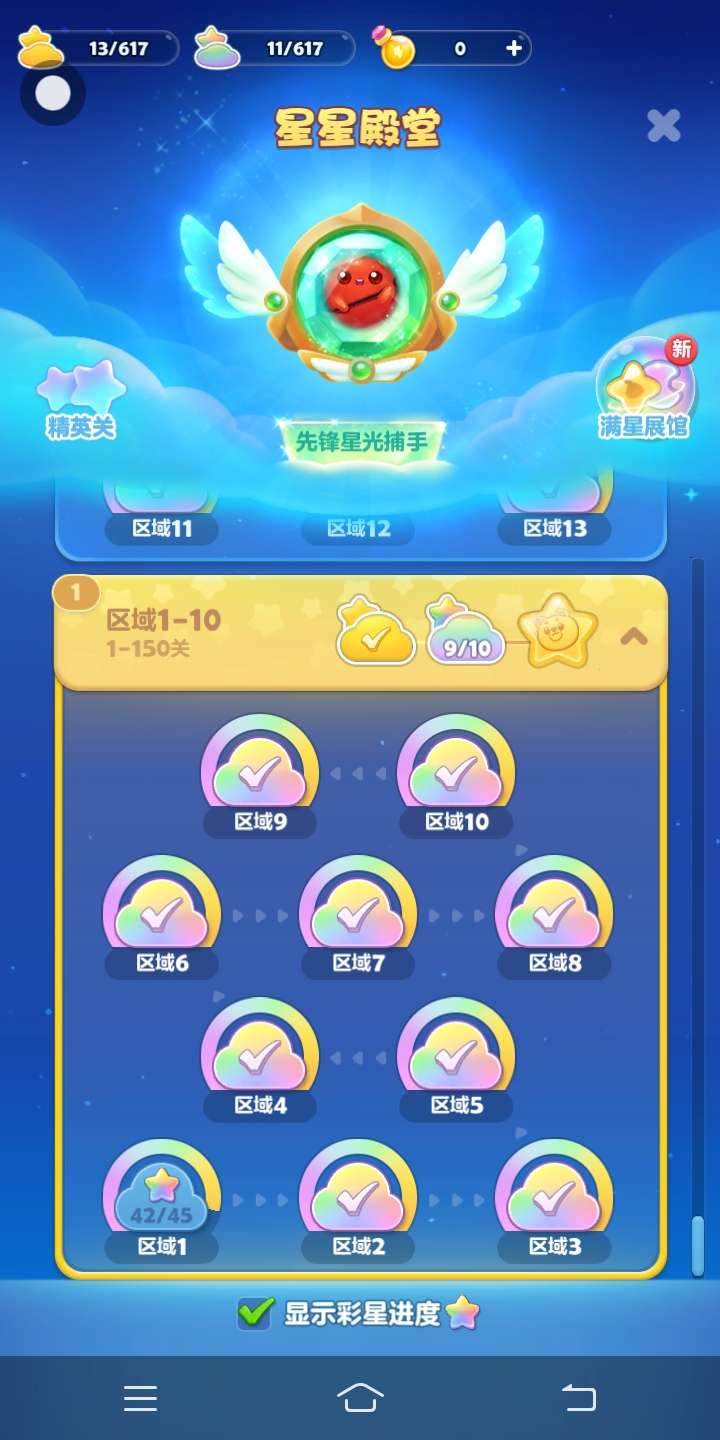
Task: Open 区域10
Action: coord(456,776)
